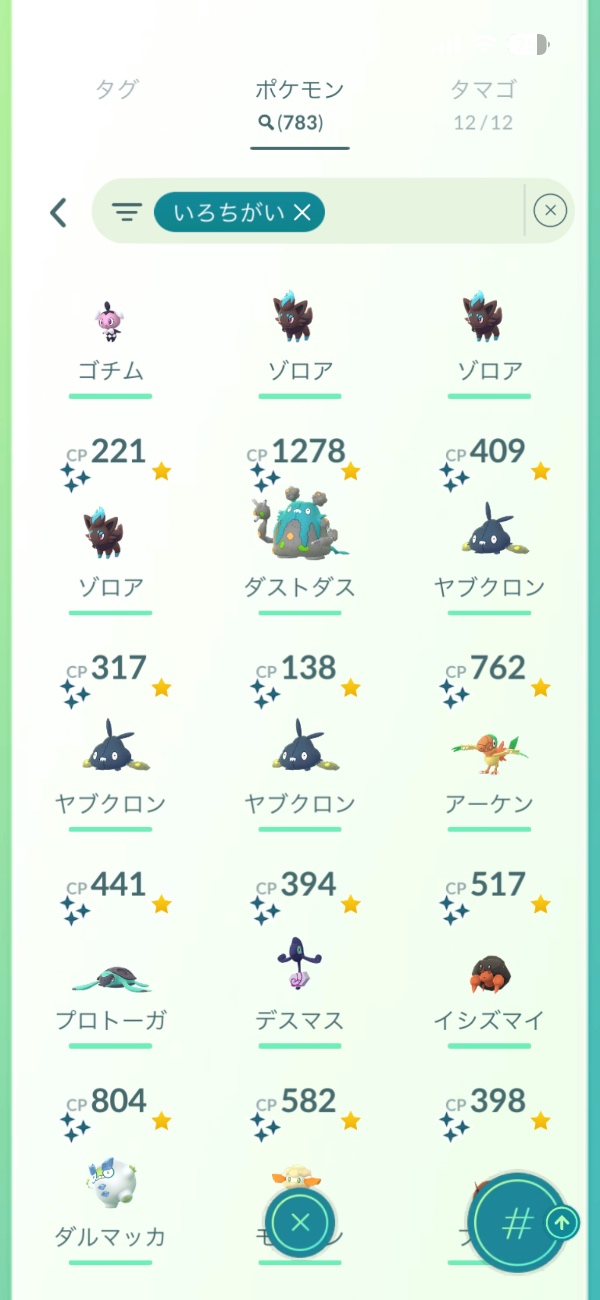The image size is (600, 1300).
Task: Open the # sort order button
Action: click(516, 1222)
